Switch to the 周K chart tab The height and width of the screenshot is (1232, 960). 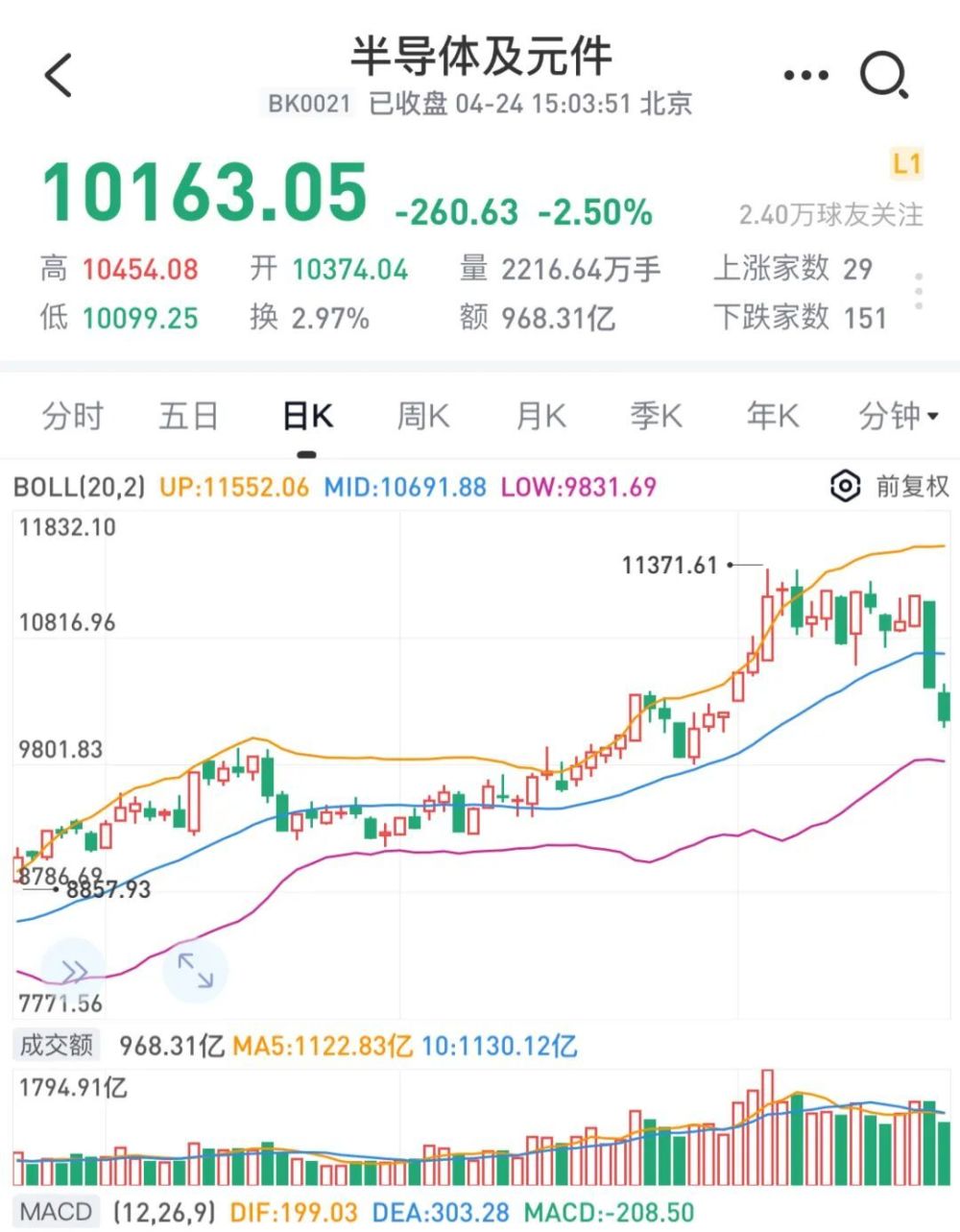[423, 417]
